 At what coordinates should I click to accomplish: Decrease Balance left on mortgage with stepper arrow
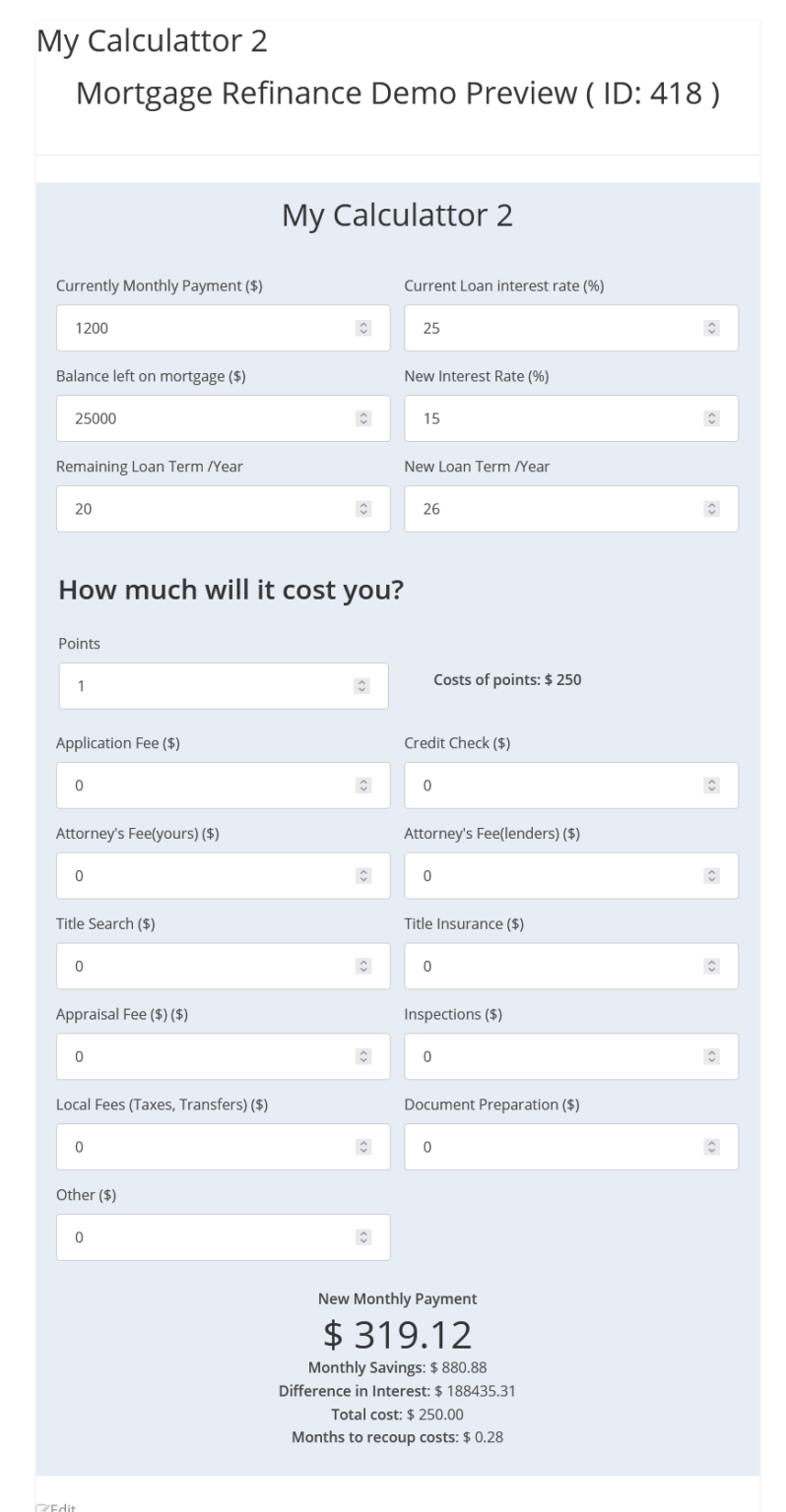[x=364, y=422]
